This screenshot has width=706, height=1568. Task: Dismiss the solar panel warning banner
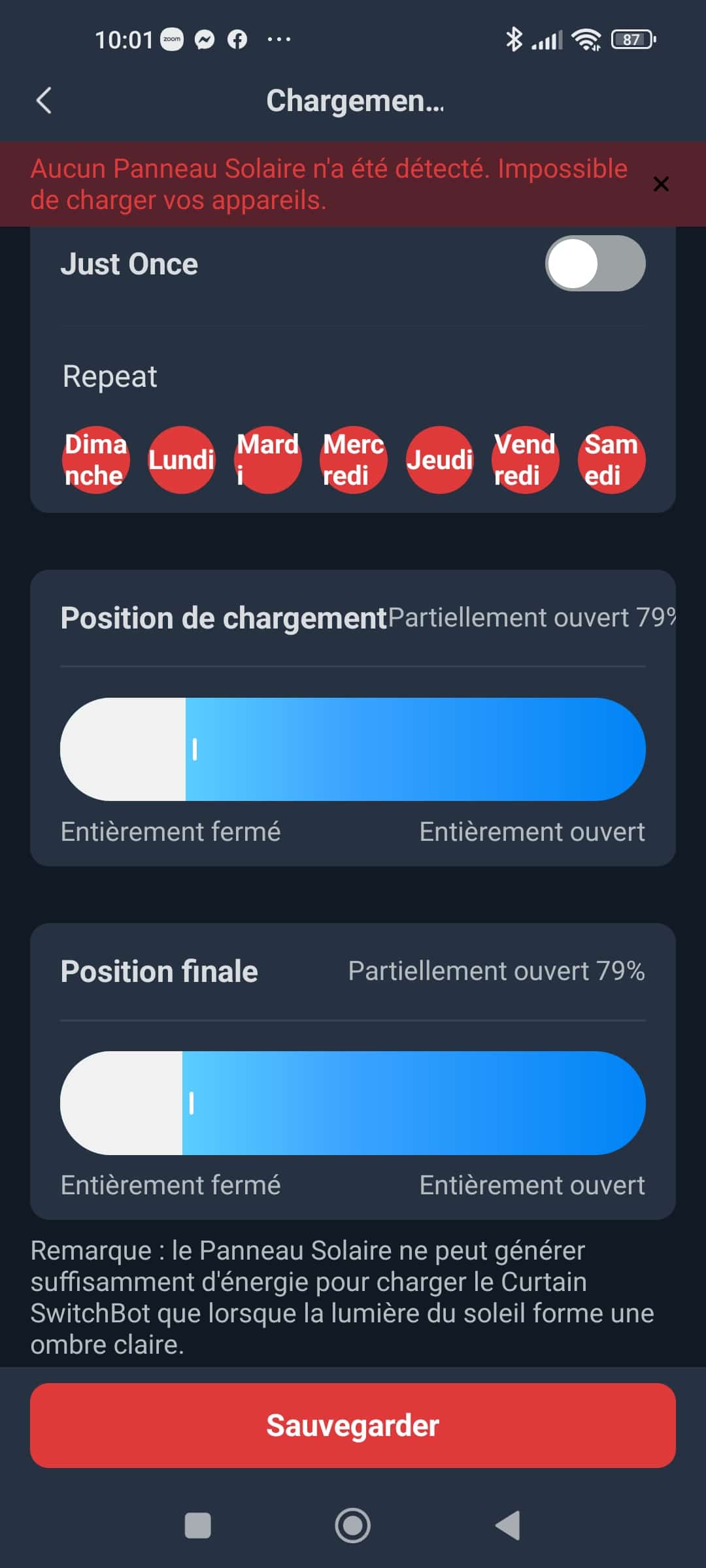click(x=661, y=184)
